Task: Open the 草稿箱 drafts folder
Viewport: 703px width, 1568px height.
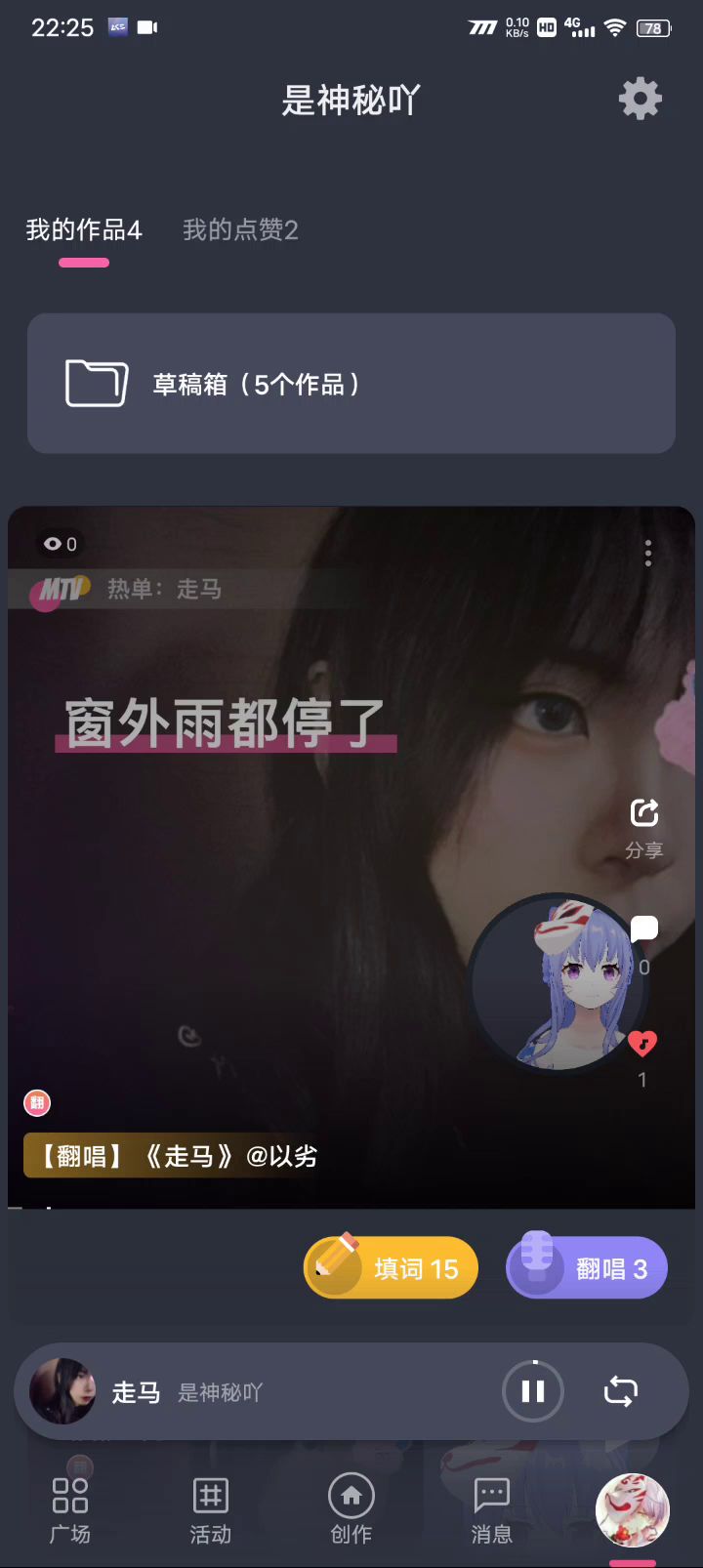Action: [351, 384]
